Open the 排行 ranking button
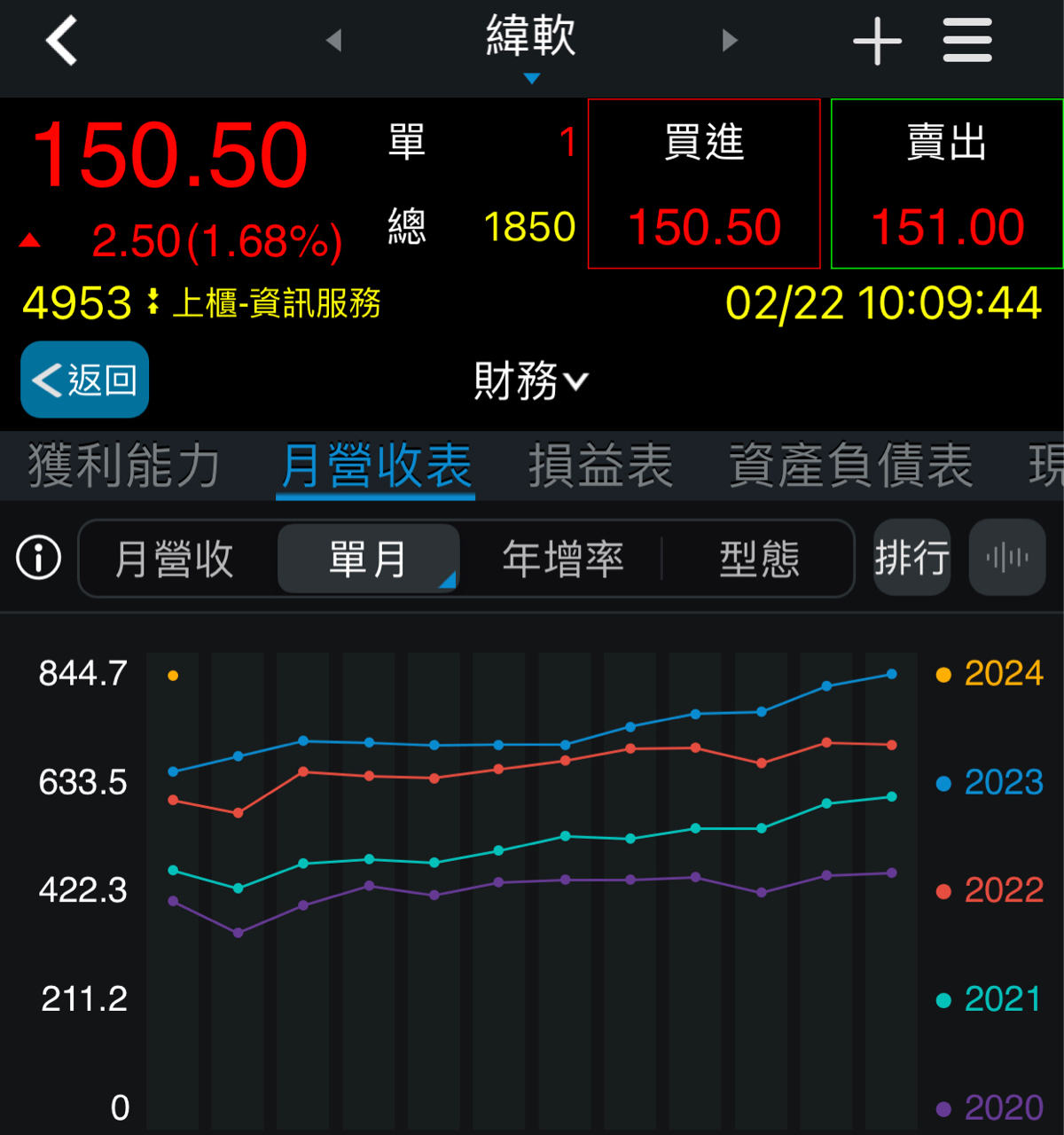Image resolution: width=1064 pixels, height=1135 pixels. tap(911, 558)
